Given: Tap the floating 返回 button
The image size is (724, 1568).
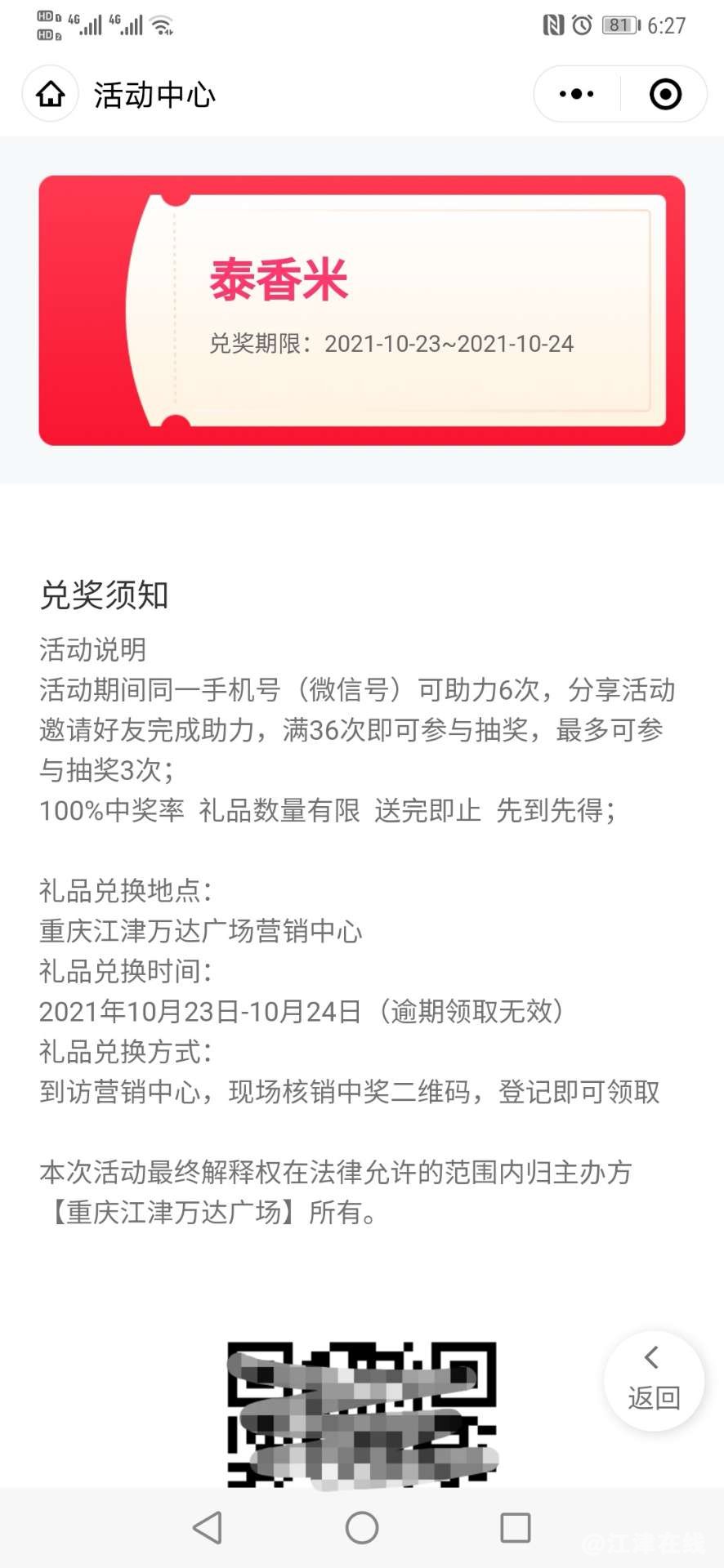Looking at the screenshot, I should pyautogui.click(x=654, y=1381).
